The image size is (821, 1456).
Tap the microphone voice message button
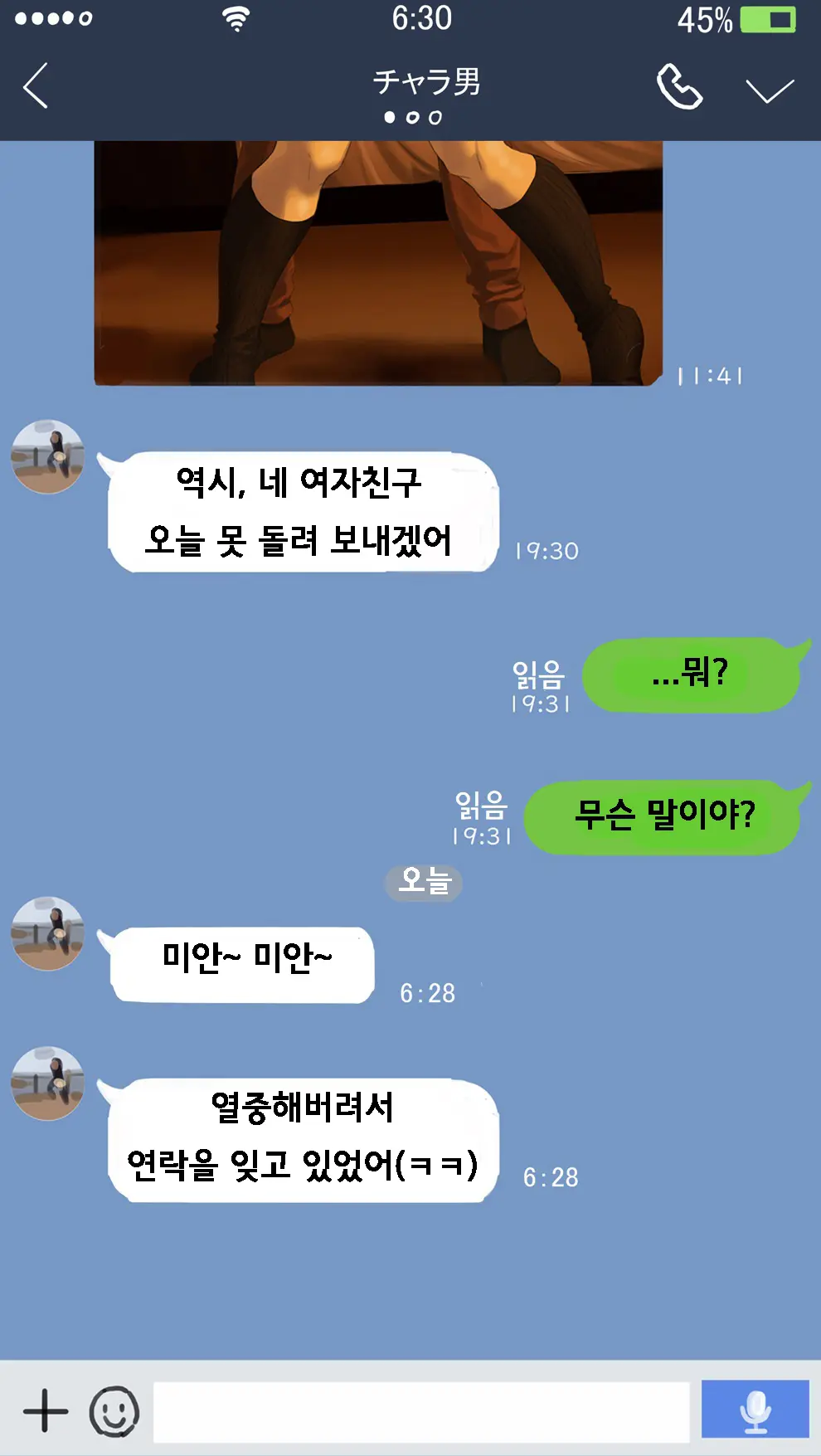[x=755, y=1409]
